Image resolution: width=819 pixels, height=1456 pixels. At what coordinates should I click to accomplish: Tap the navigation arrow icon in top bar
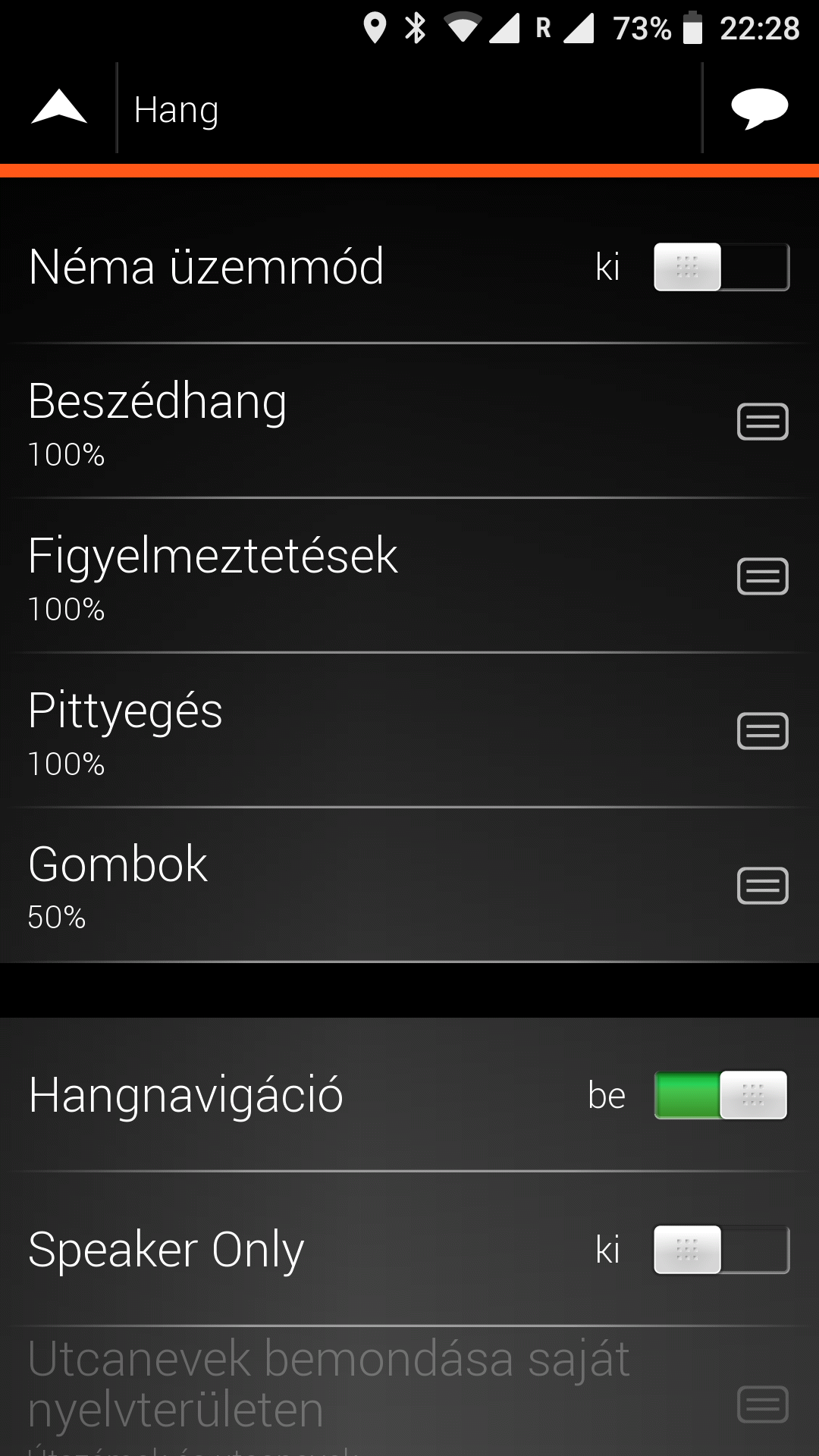pyautogui.click(x=59, y=107)
